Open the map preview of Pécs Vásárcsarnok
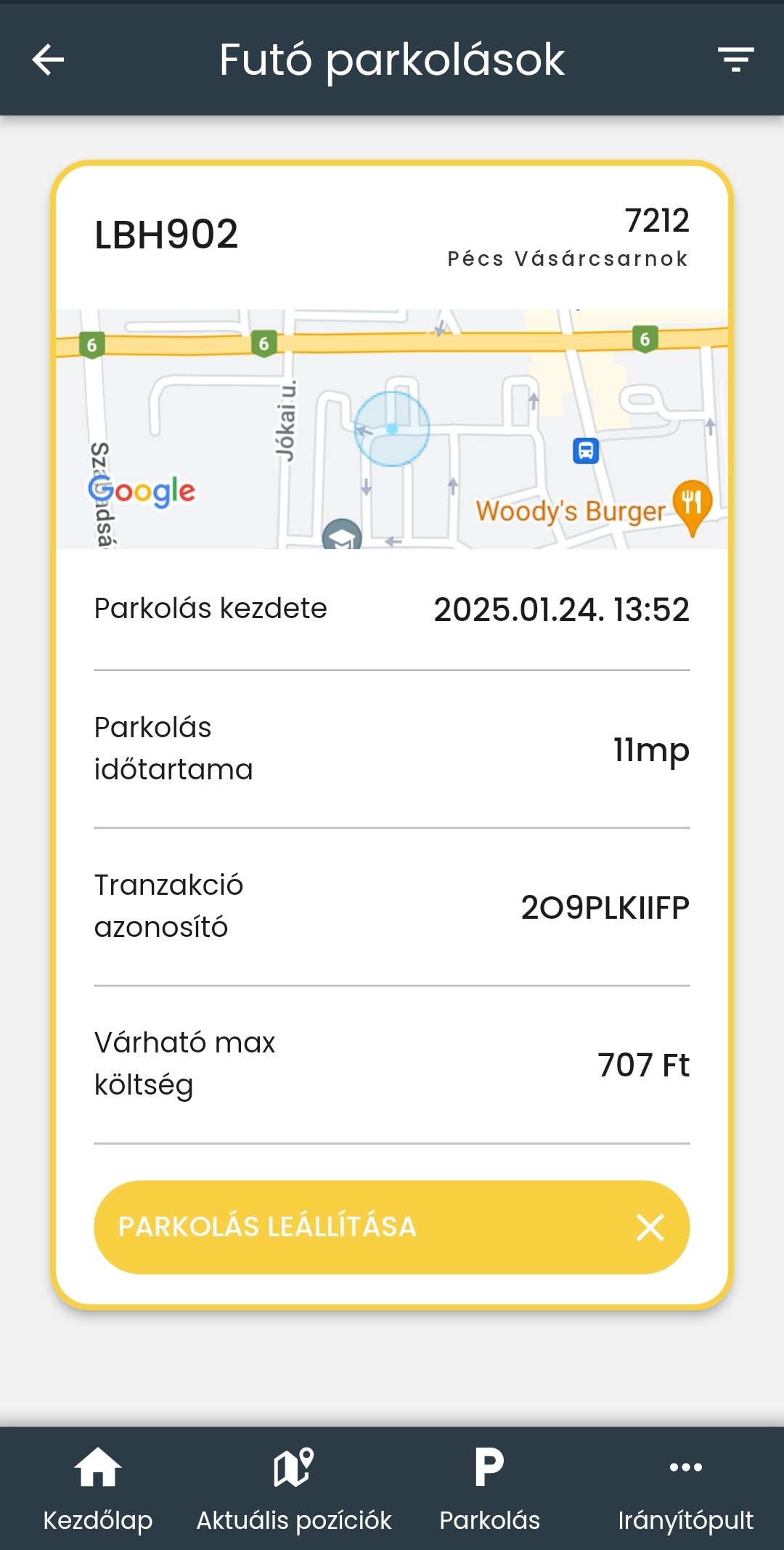Image resolution: width=784 pixels, height=1550 pixels. coord(391,429)
